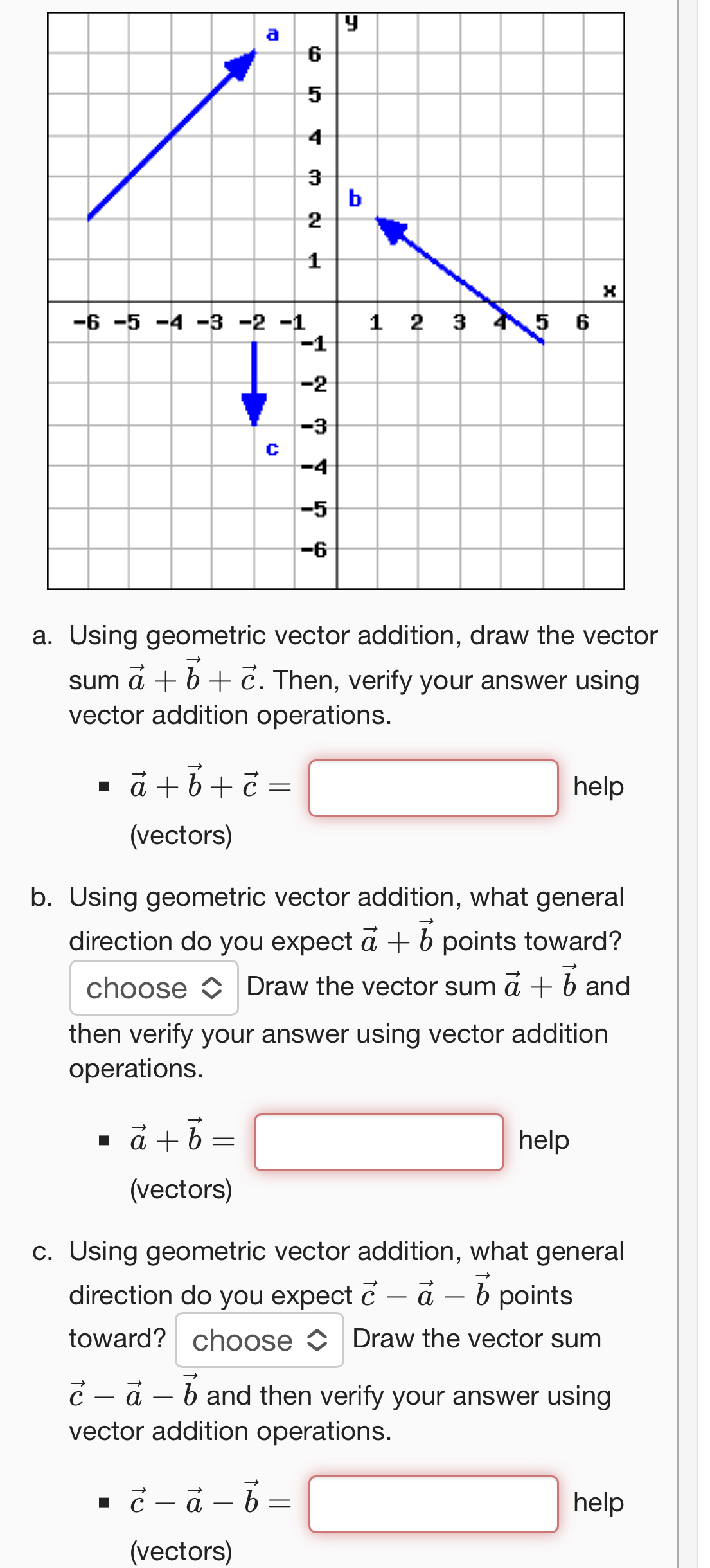Open the direction choose dropdown in part c
710x1568 pixels.
click(x=260, y=1340)
